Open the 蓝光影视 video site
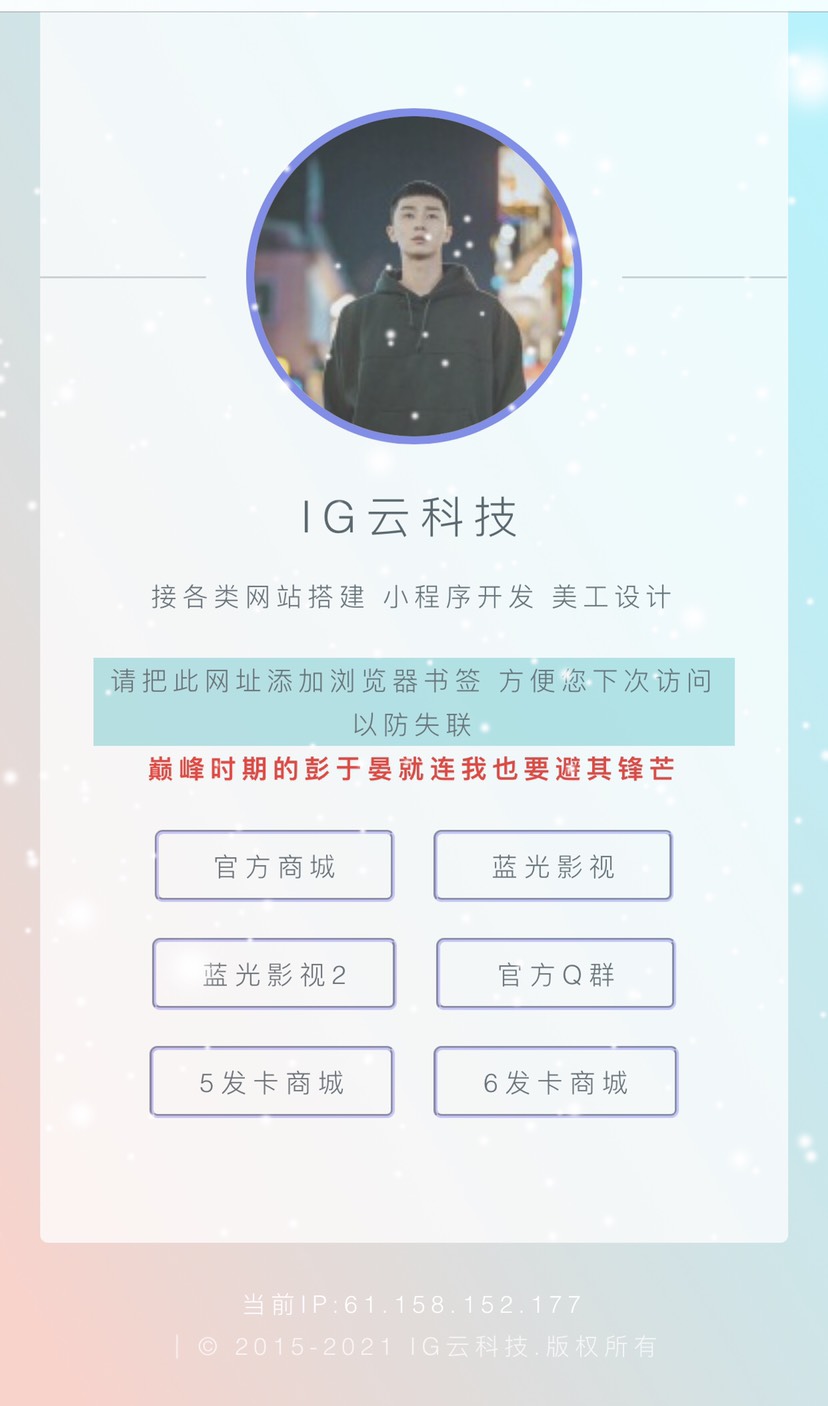This screenshot has width=828, height=1406. (554, 865)
